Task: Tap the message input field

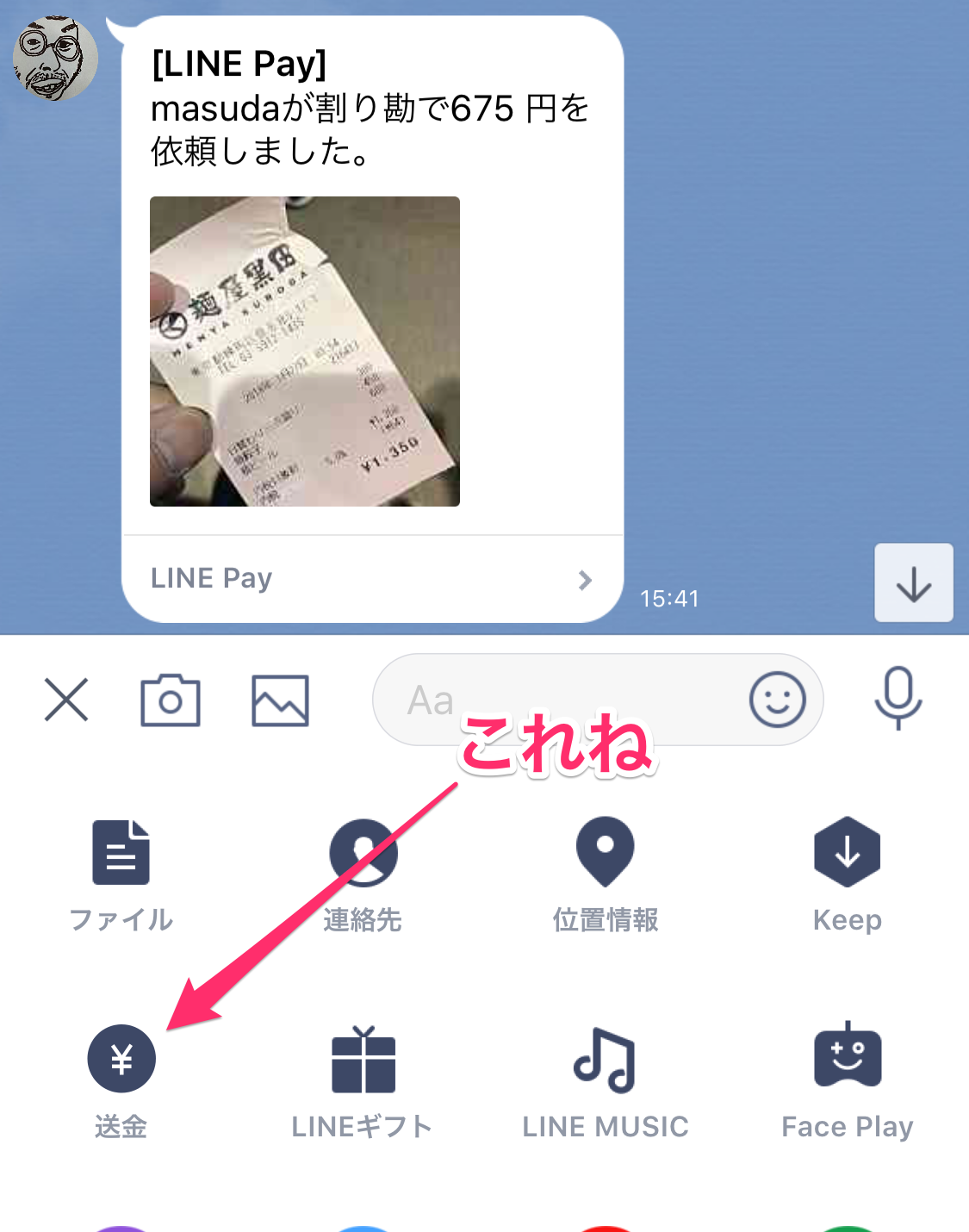Action: [x=560, y=700]
